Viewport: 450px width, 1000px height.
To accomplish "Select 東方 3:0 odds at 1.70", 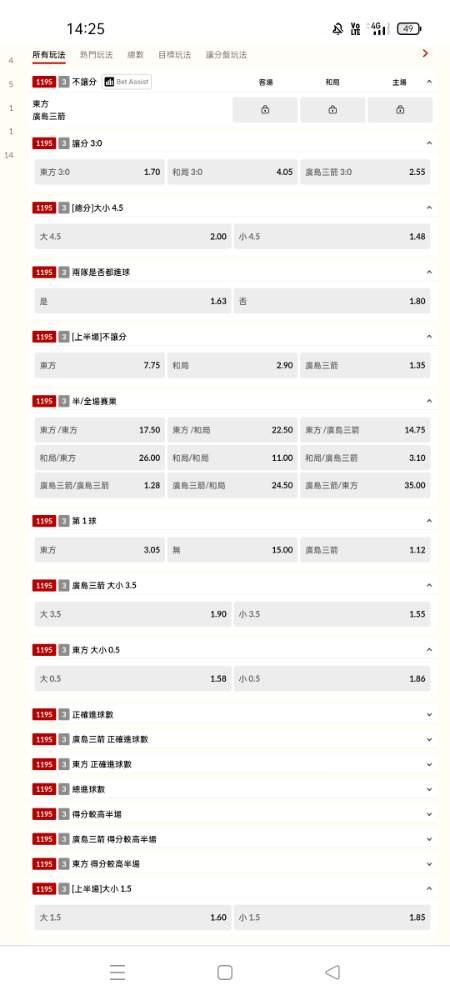I will click(99, 172).
